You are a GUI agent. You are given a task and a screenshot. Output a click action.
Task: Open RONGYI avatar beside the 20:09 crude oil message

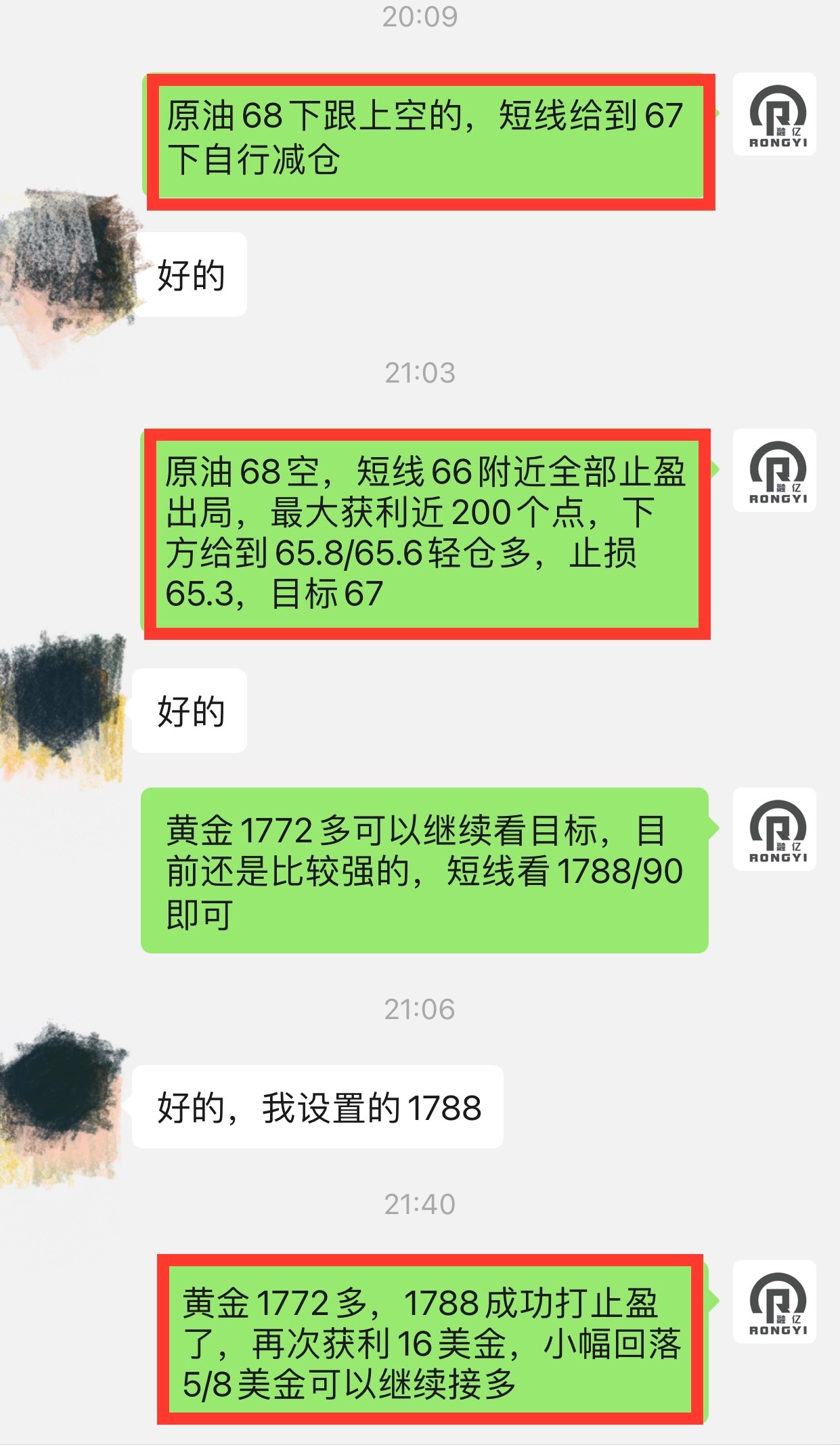pyautogui.click(x=774, y=114)
